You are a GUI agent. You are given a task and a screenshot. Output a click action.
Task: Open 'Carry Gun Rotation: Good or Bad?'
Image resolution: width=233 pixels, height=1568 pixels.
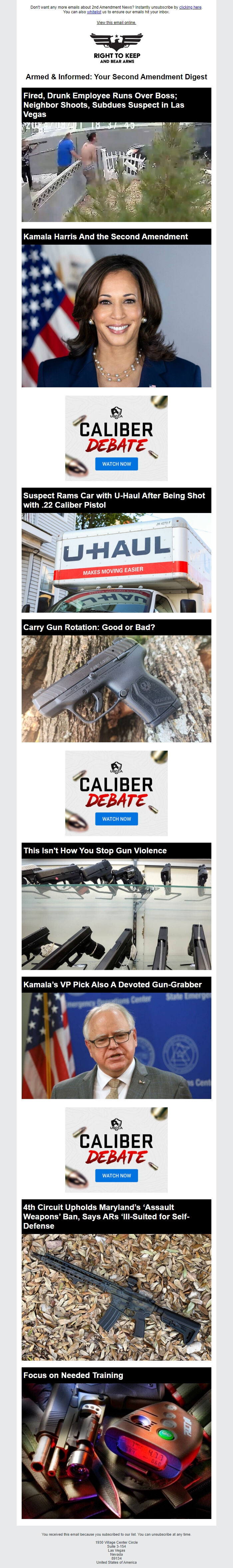point(89,627)
